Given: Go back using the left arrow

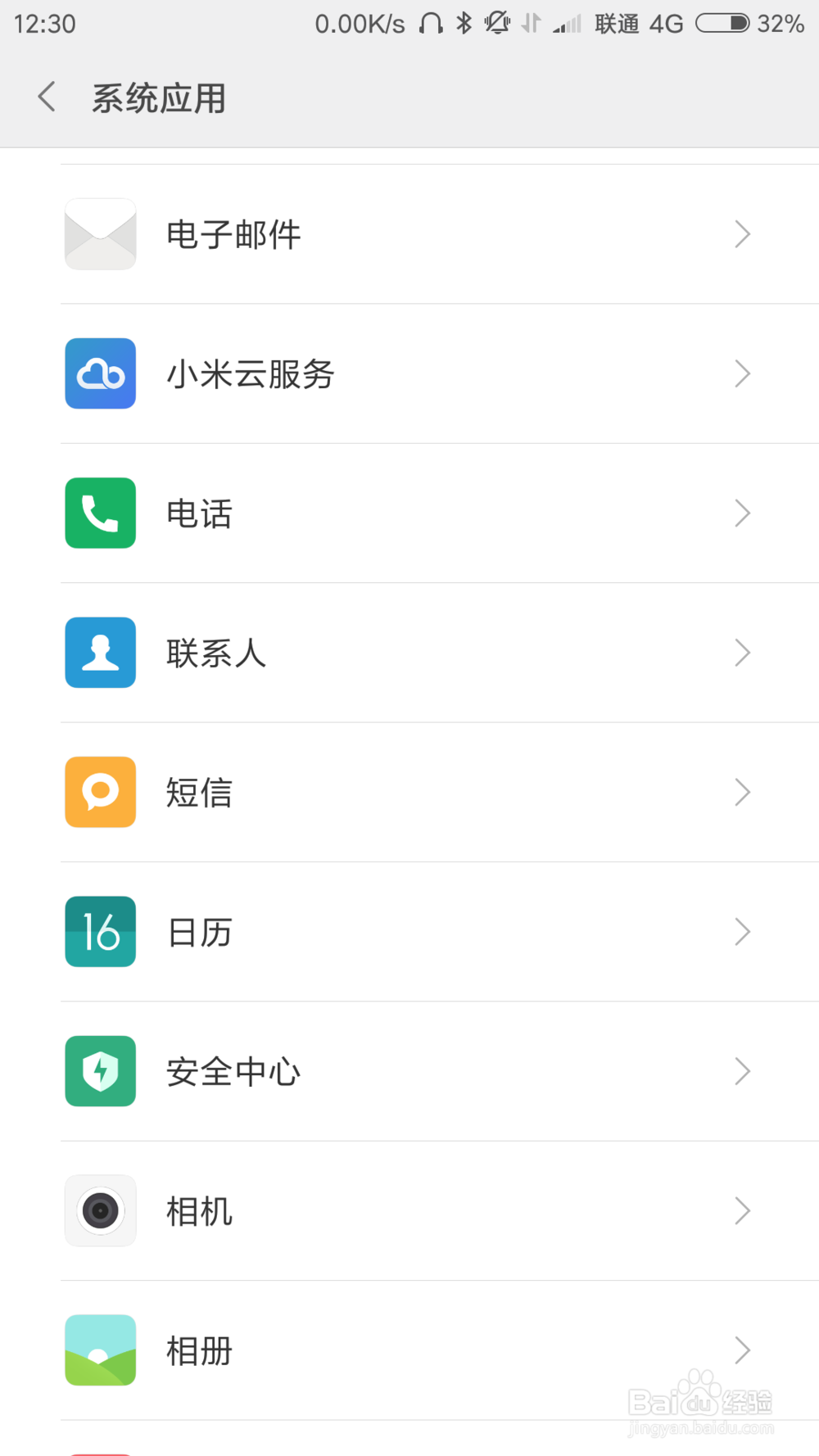Looking at the screenshot, I should click(x=46, y=96).
